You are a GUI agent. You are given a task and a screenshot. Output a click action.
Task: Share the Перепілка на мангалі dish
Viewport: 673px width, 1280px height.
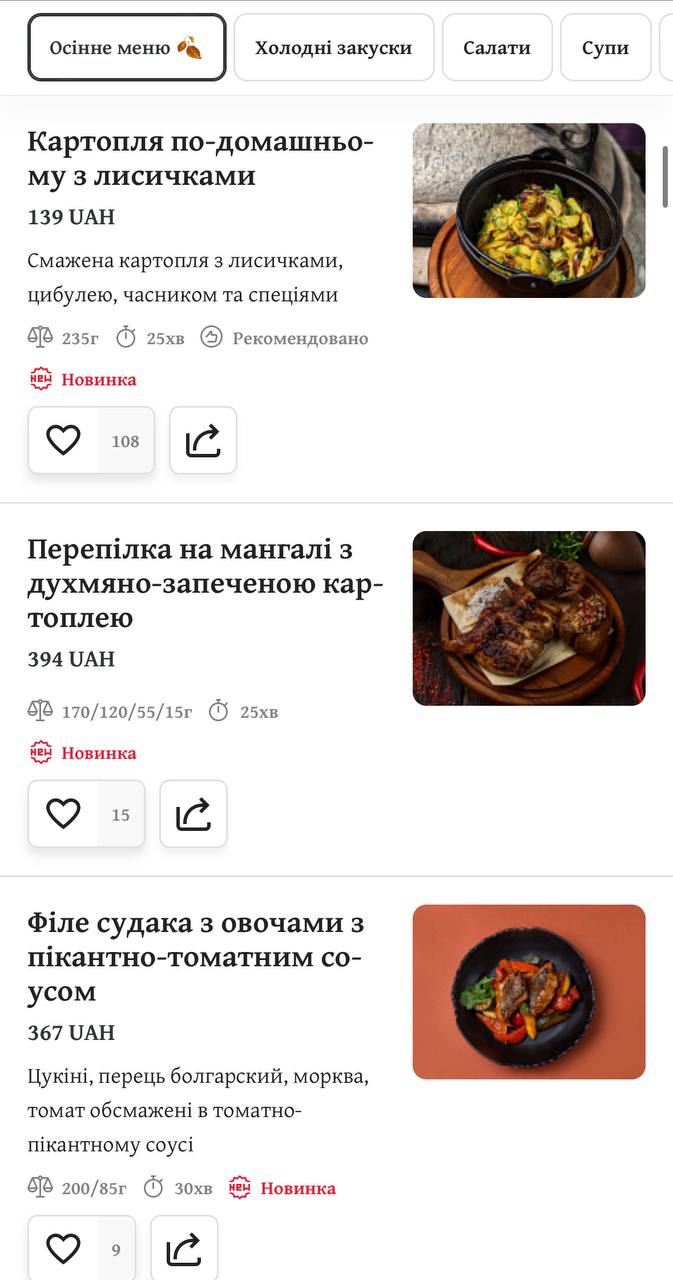coord(194,814)
